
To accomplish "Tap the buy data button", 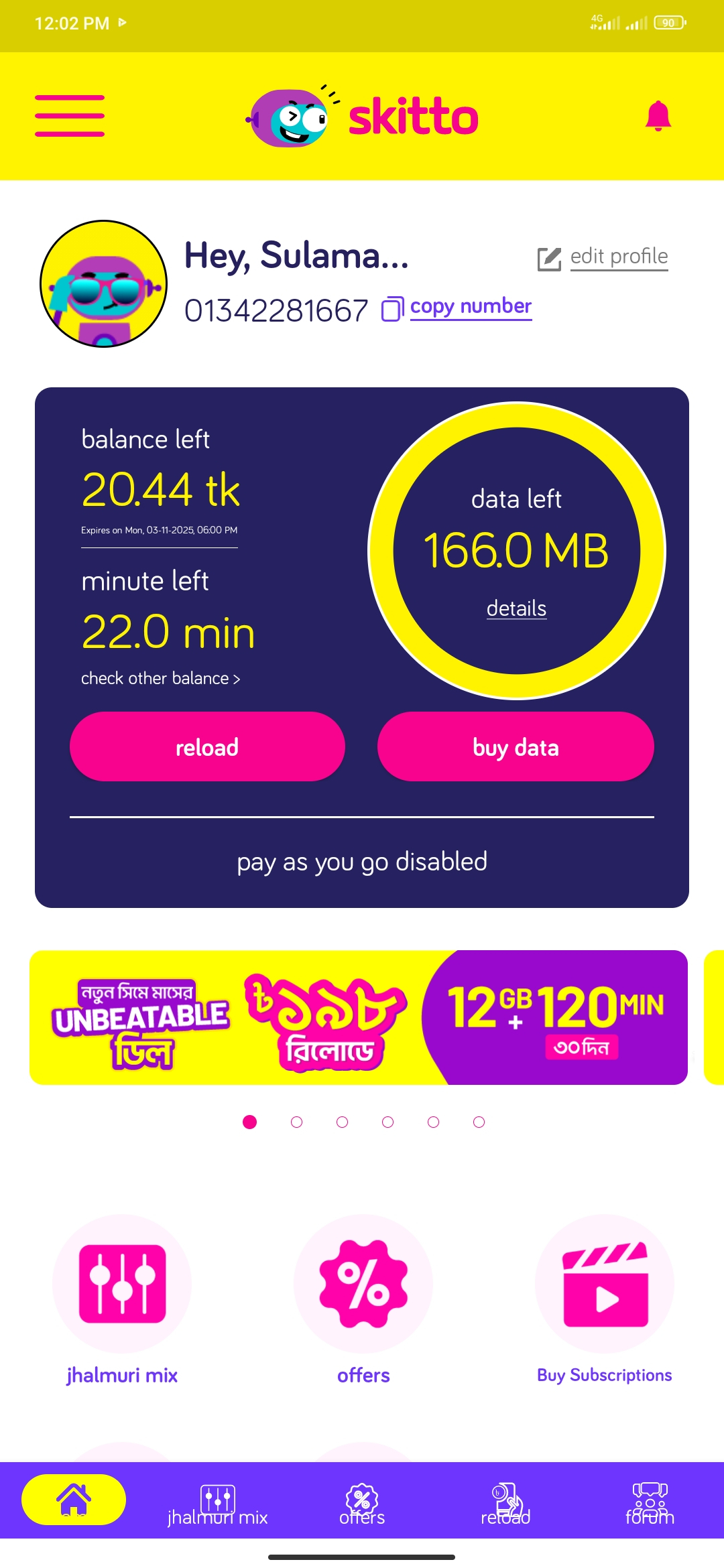I will pos(516,746).
